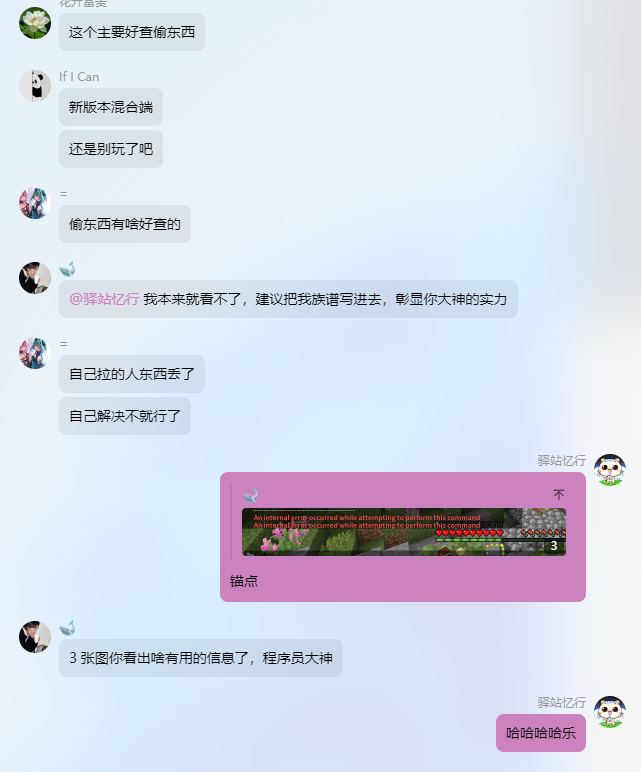The height and width of the screenshot is (772, 641).
Task: Open 驿站忆行's avatar beside the 锚点 message
Action: click(610, 469)
